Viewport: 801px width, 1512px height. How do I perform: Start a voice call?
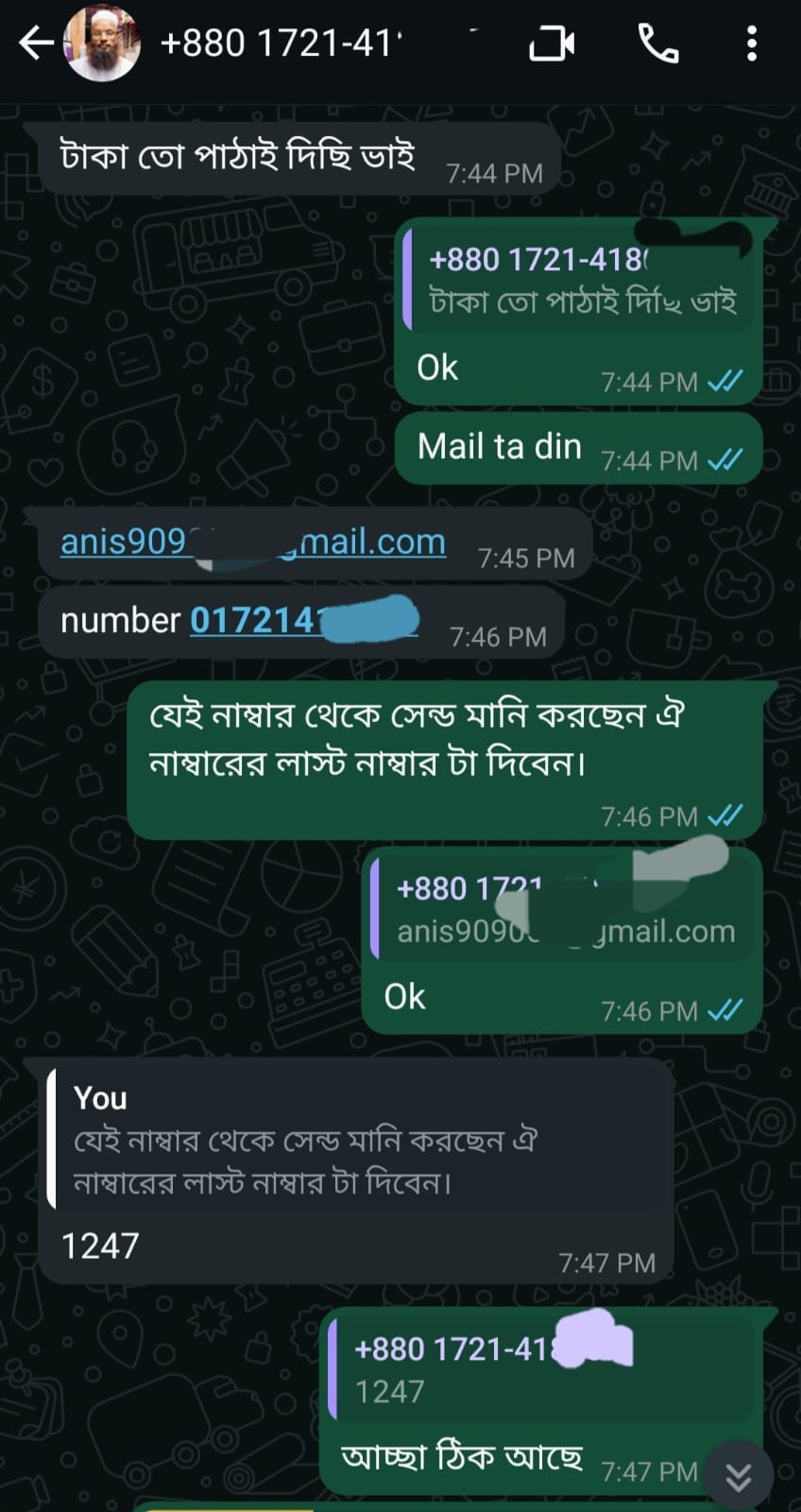658,43
